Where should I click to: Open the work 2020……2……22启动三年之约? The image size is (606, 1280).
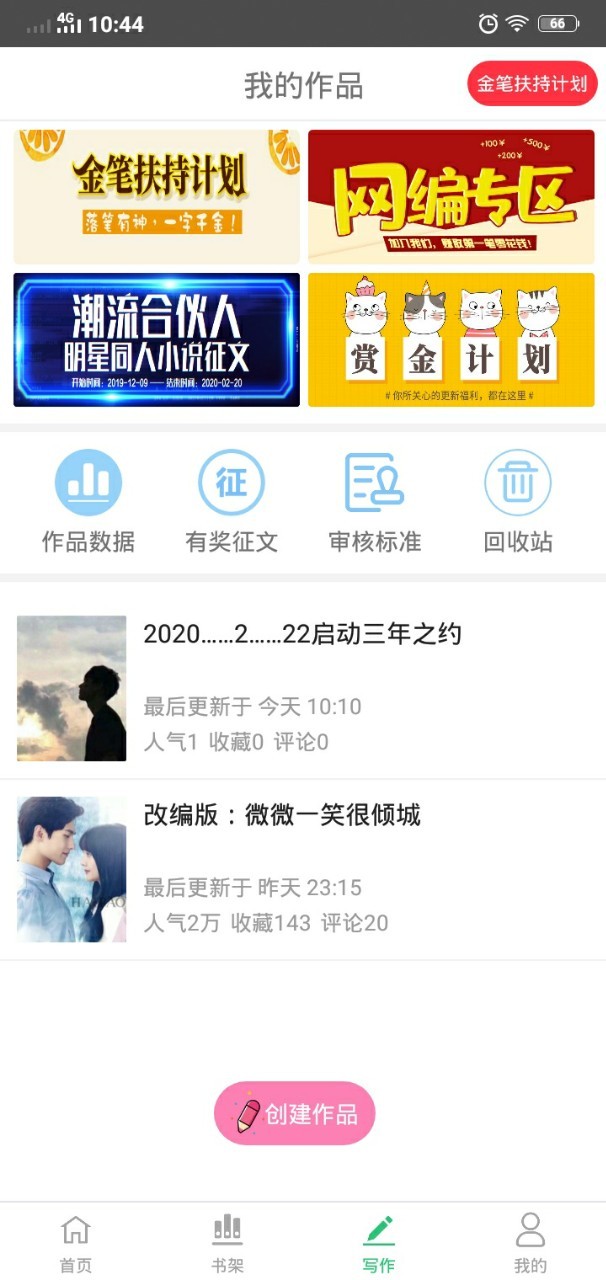tap(303, 688)
